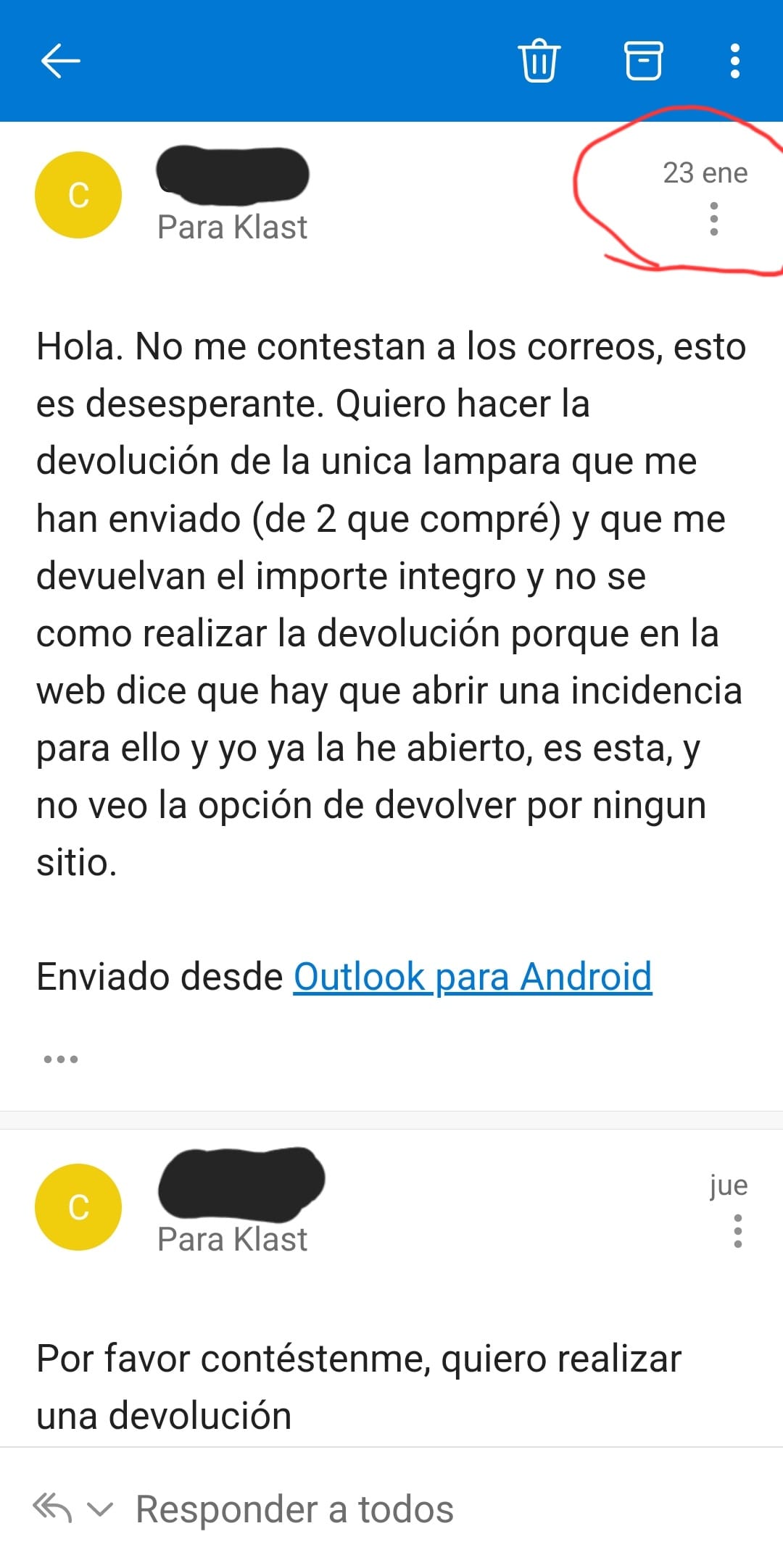Archive this email conversation
783x1568 pixels.
click(x=643, y=61)
